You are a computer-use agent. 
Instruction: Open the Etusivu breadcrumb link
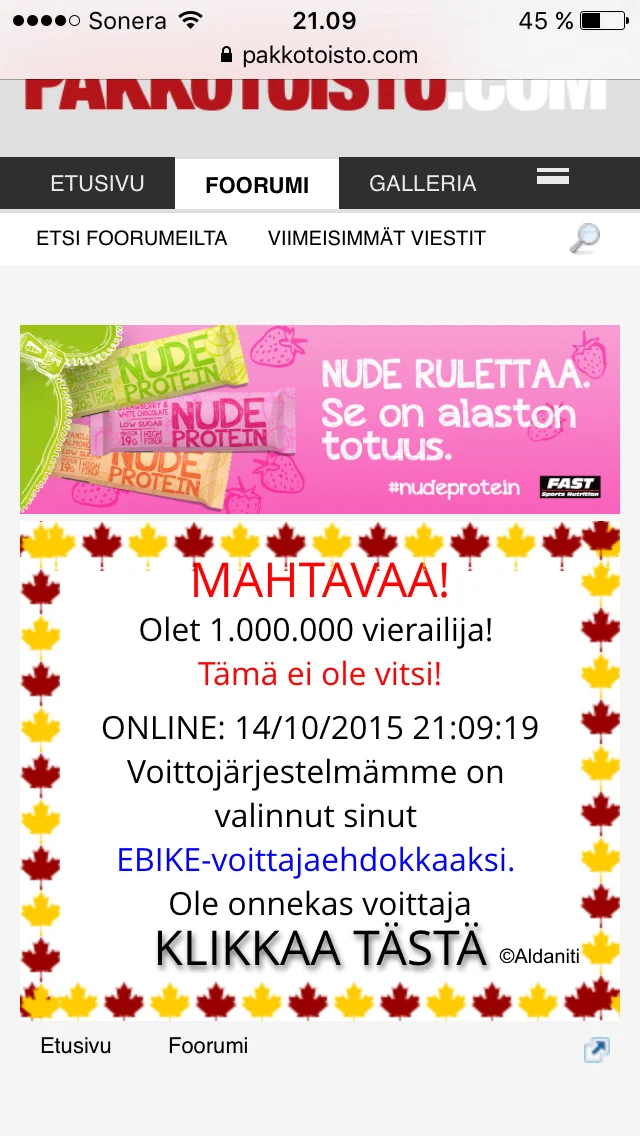pyautogui.click(x=76, y=1046)
